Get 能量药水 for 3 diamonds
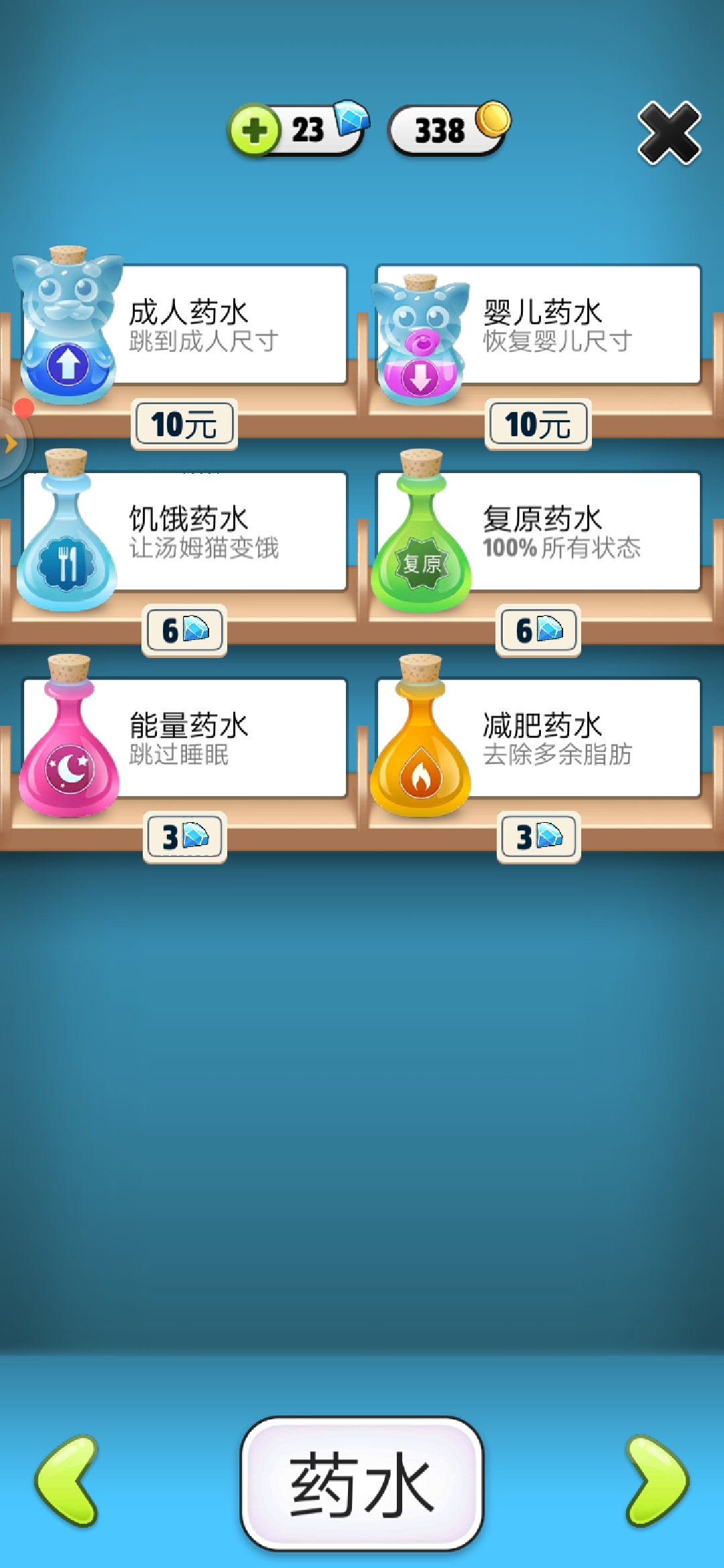 [184, 836]
